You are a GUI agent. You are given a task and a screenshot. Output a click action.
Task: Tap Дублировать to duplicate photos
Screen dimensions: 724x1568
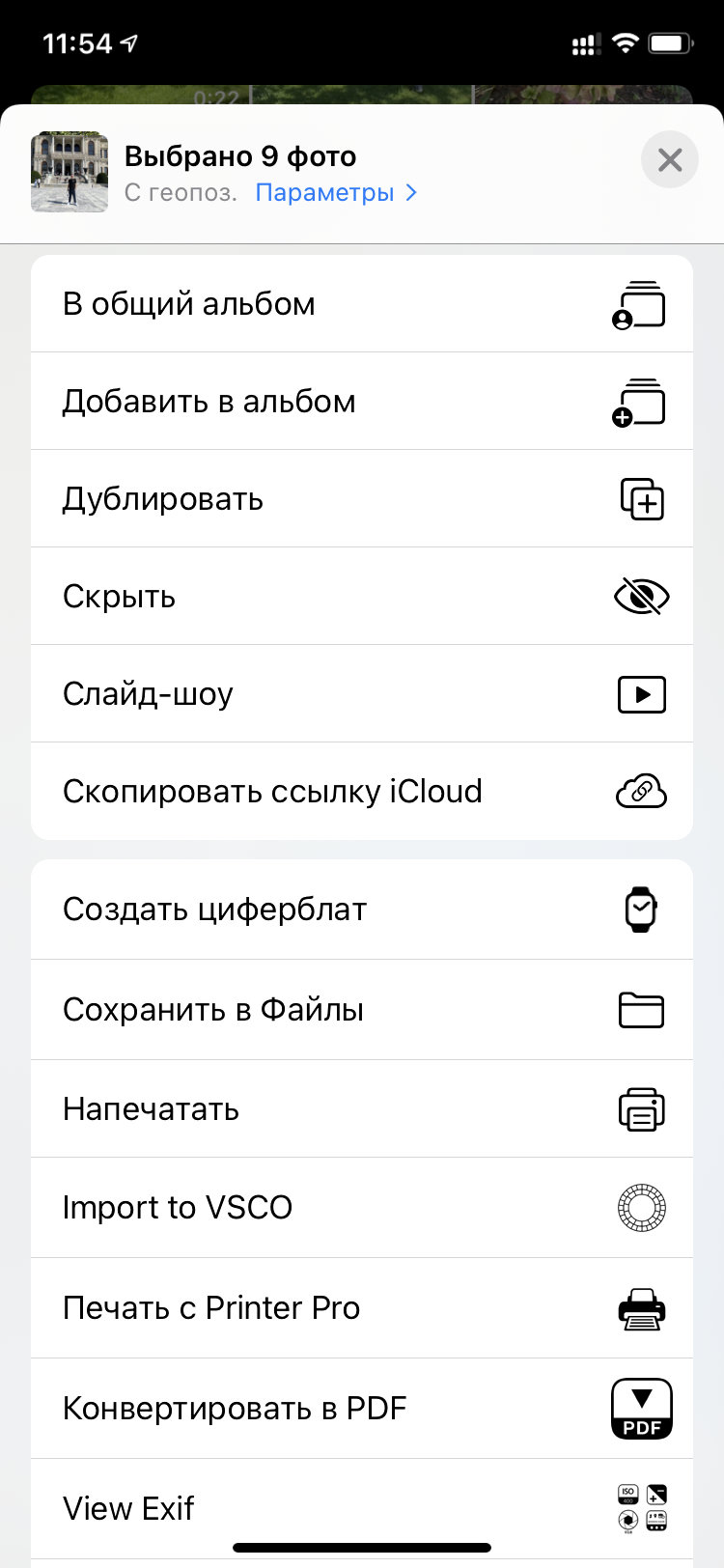(x=362, y=499)
